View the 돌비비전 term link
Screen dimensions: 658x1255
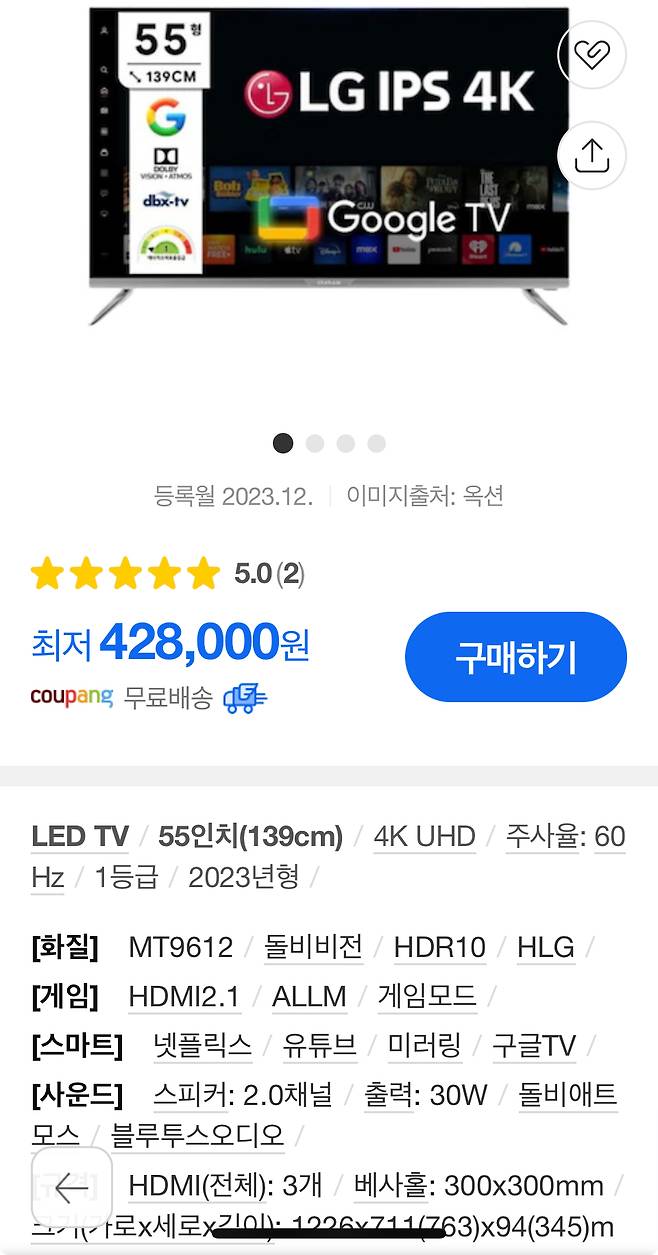[x=313, y=947]
